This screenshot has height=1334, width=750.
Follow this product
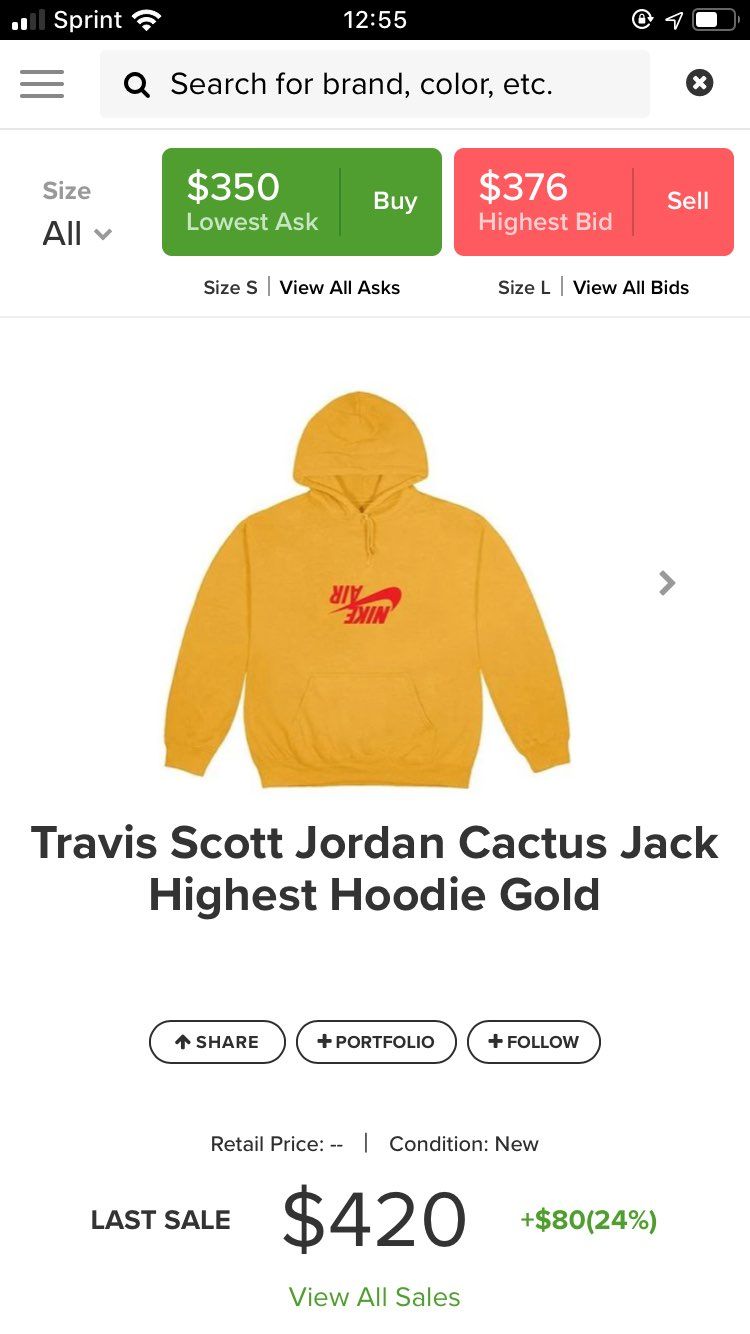pos(534,1042)
